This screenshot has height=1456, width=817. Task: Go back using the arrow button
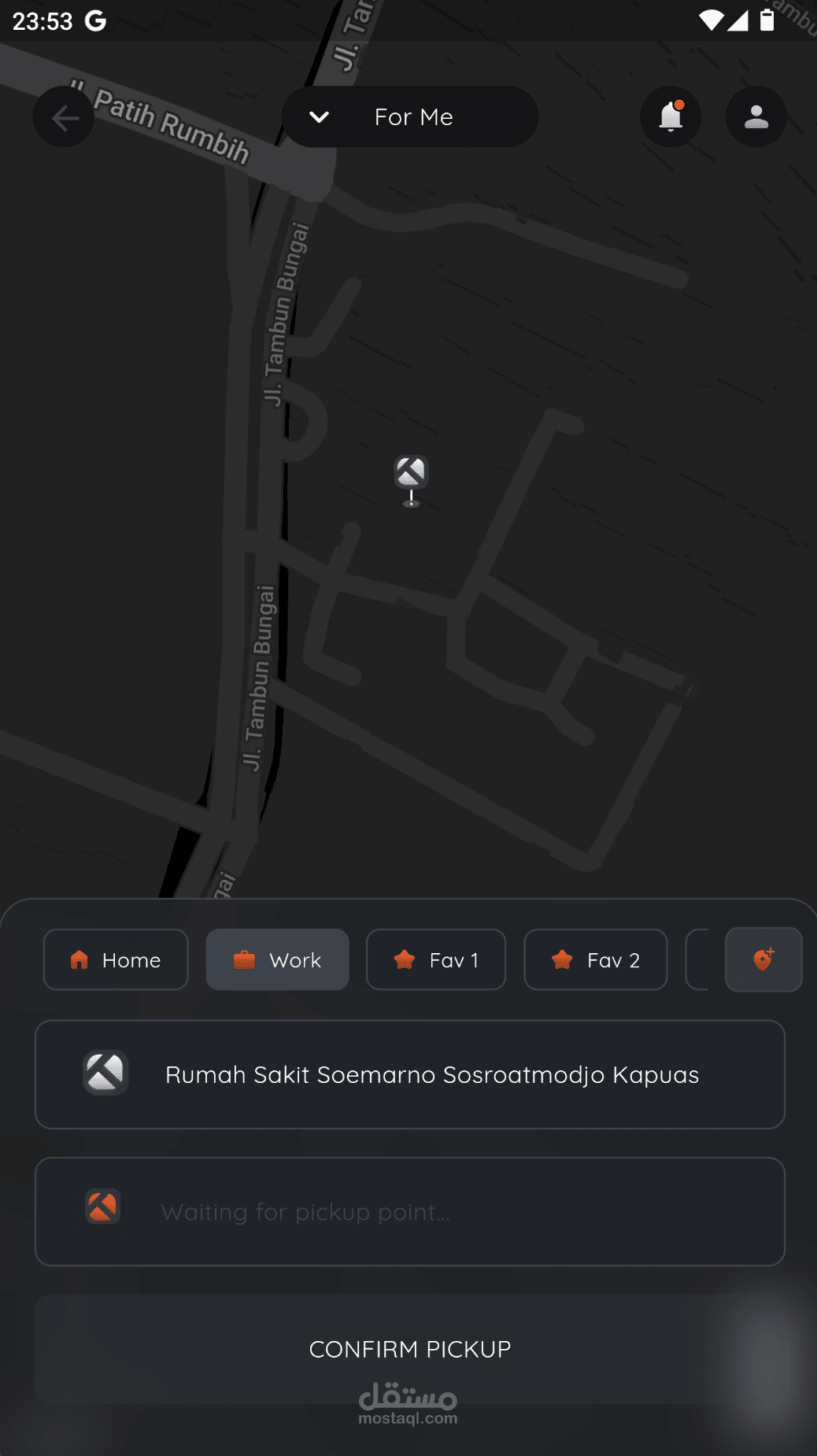tap(64, 117)
